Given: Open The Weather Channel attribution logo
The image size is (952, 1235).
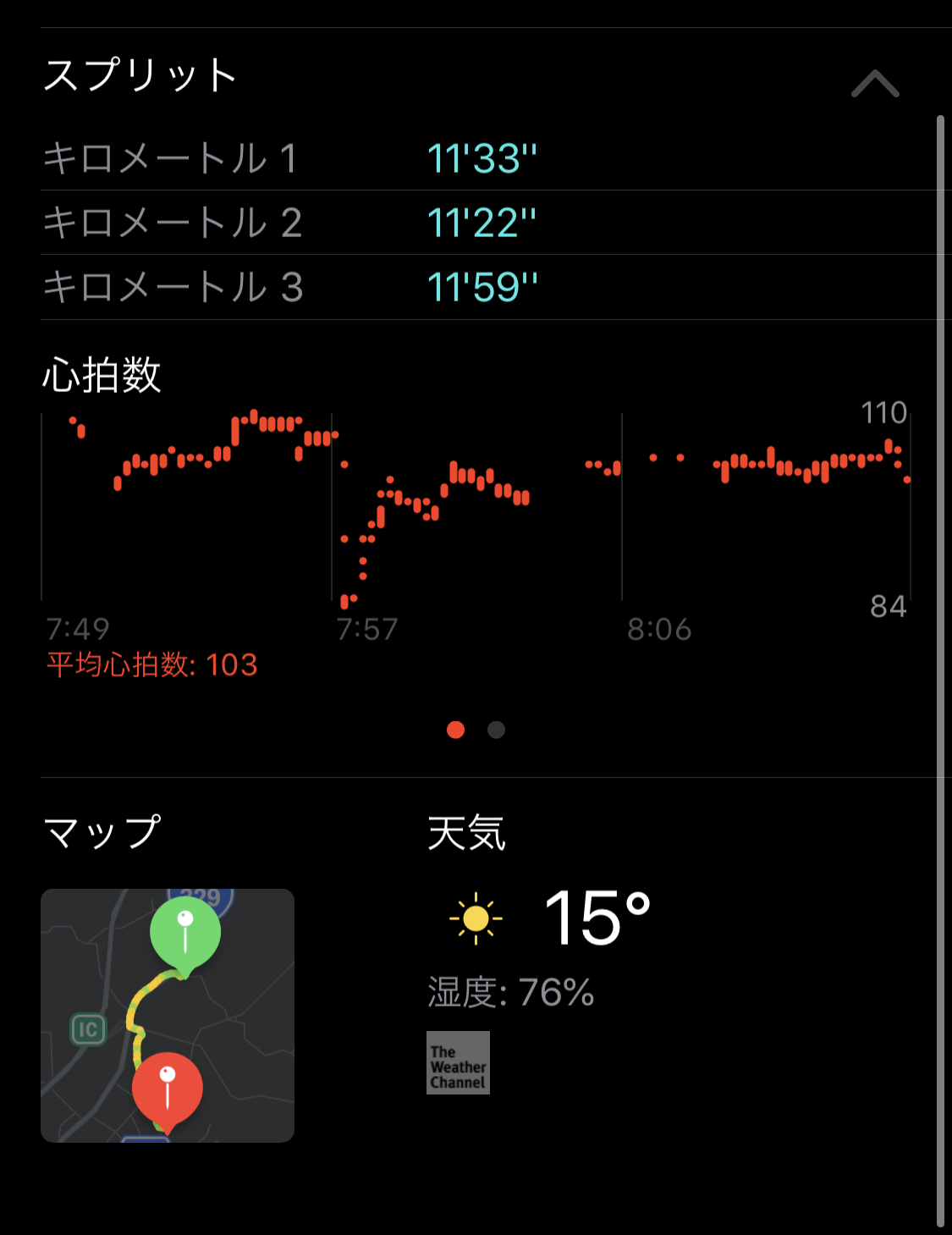Looking at the screenshot, I should pos(458,1062).
